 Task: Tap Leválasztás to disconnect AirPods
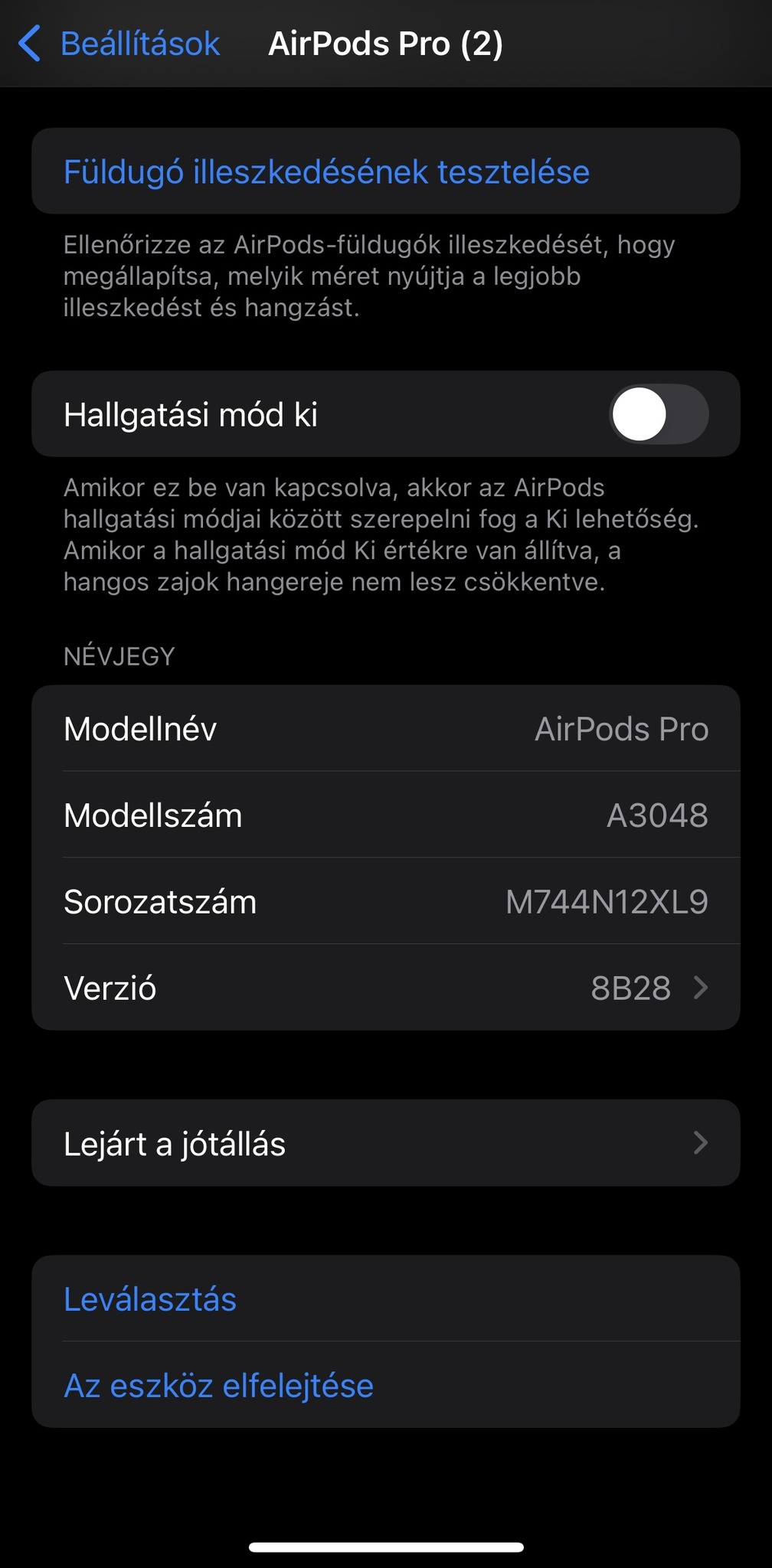(x=150, y=1299)
